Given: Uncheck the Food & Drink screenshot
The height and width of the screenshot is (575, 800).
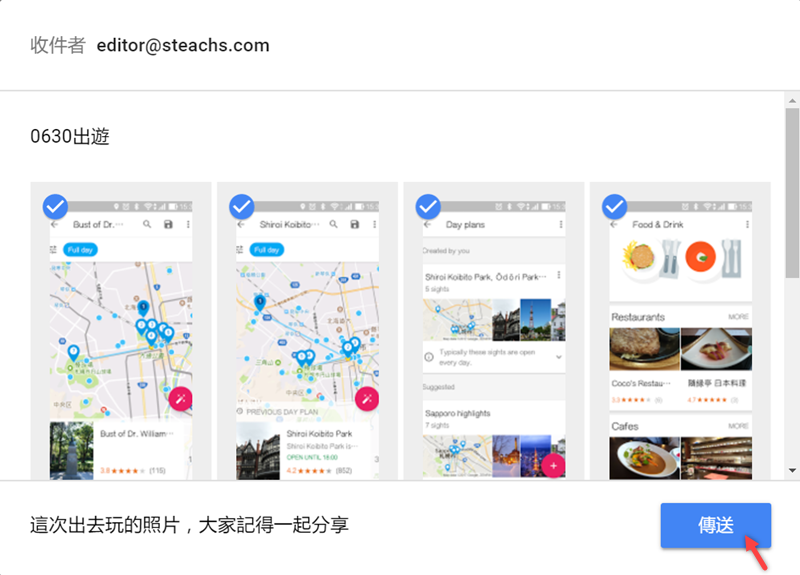Looking at the screenshot, I should point(614,207).
